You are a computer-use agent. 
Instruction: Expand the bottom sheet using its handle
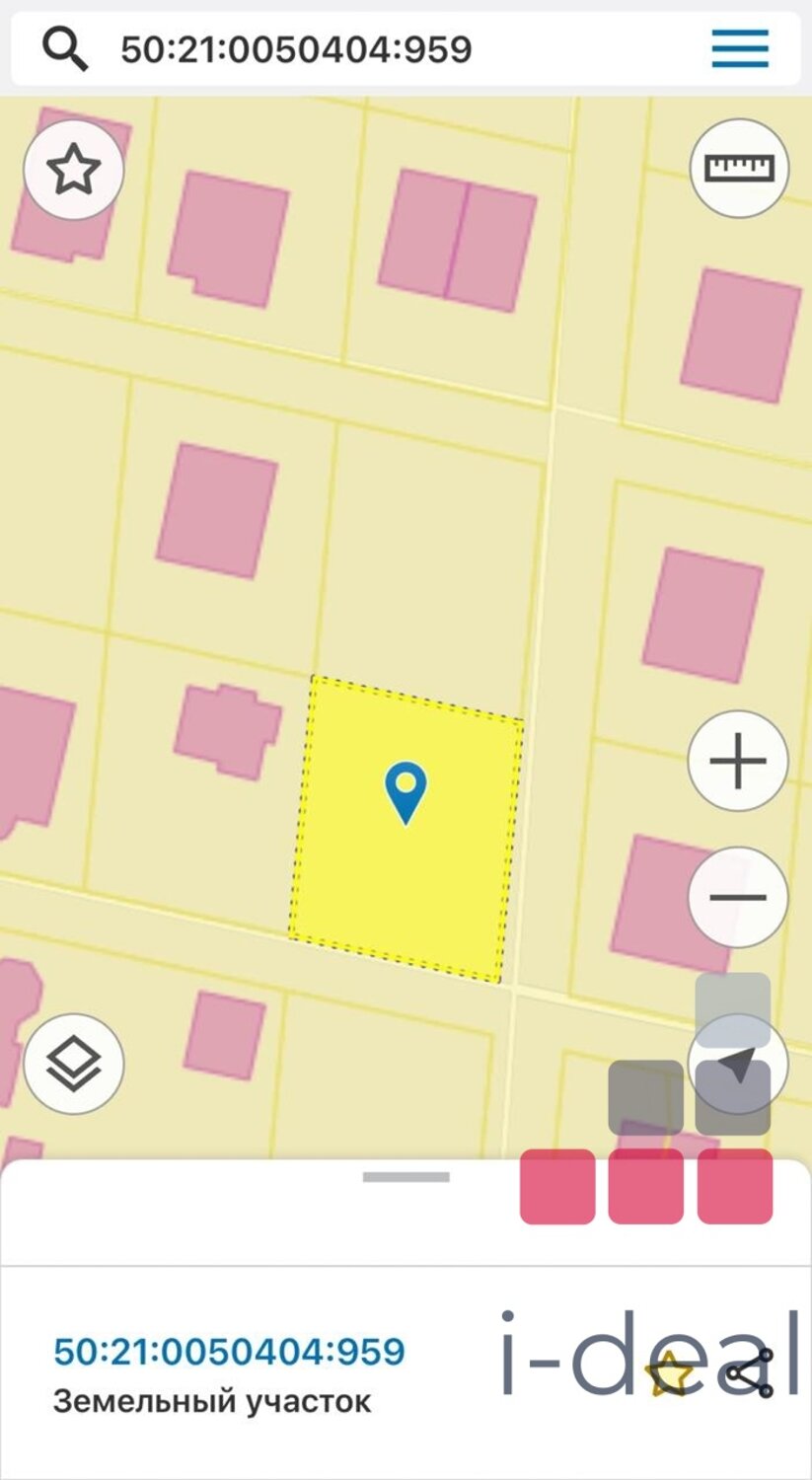coord(406,1176)
